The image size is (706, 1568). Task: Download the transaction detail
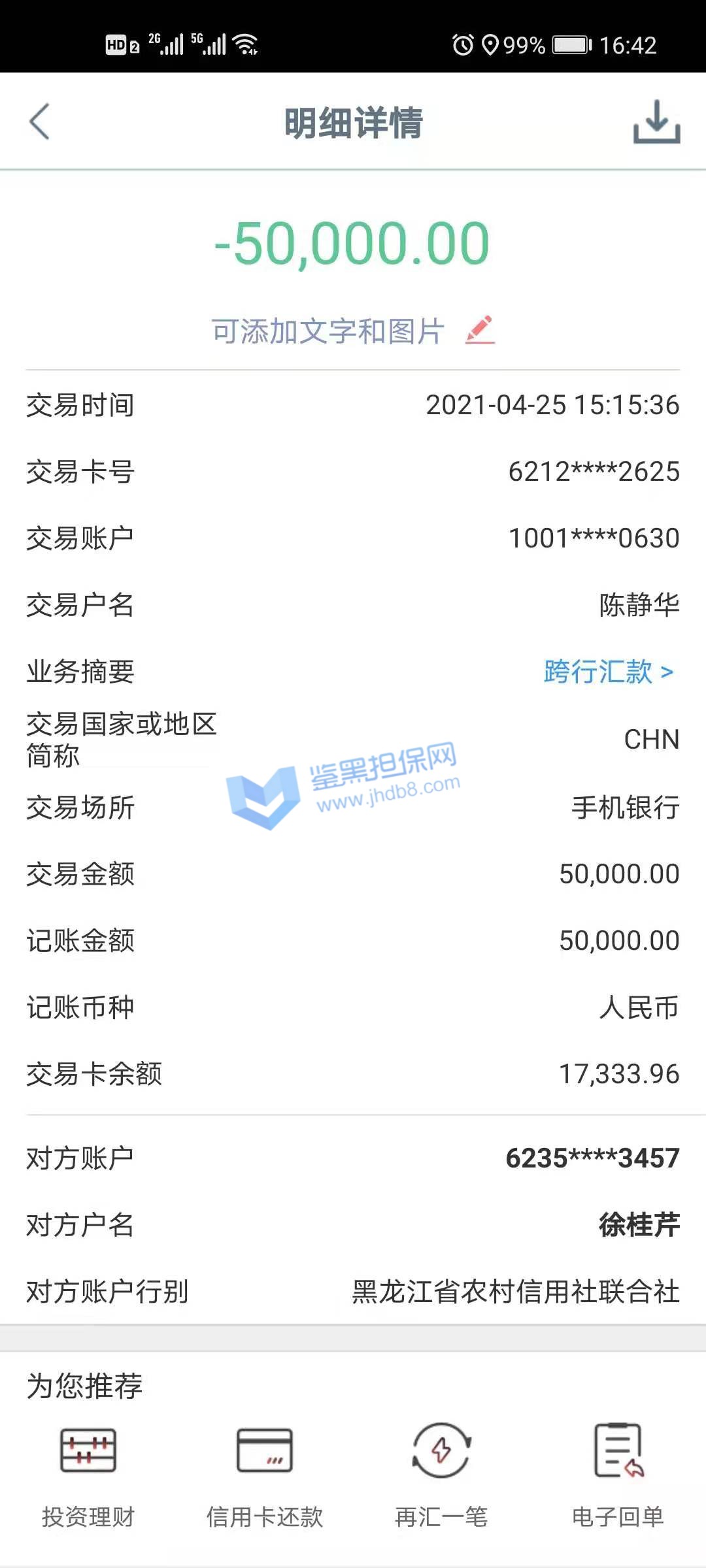tap(656, 122)
